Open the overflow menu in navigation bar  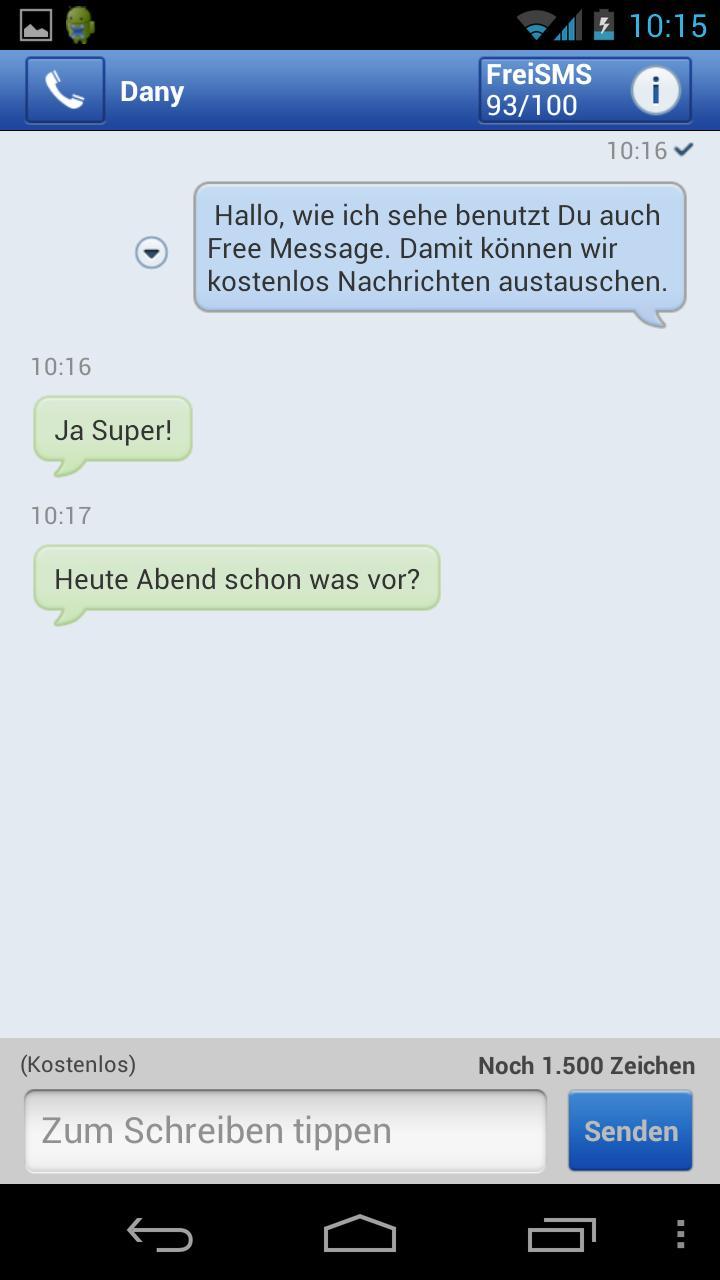(x=680, y=1235)
